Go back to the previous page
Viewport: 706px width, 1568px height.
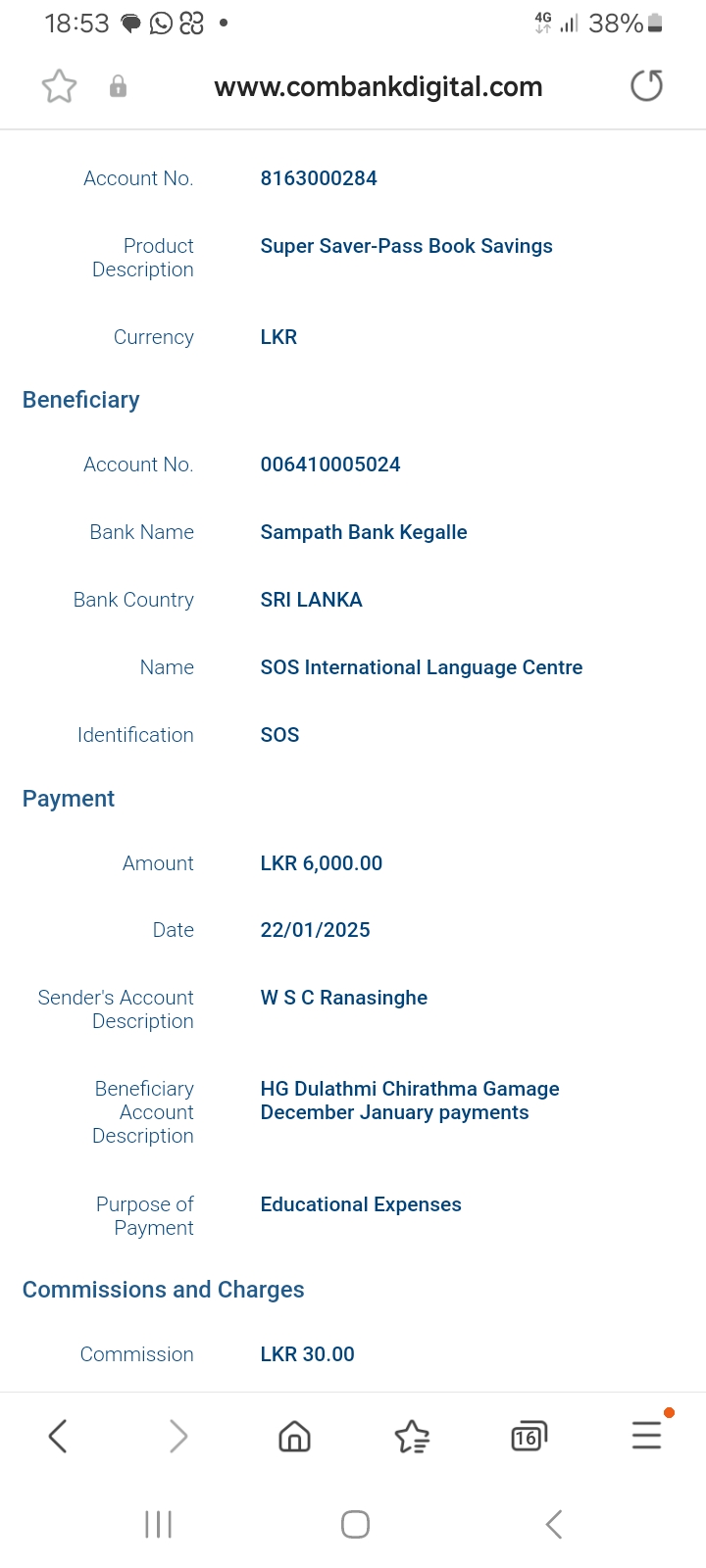[x=58, y=1437]
